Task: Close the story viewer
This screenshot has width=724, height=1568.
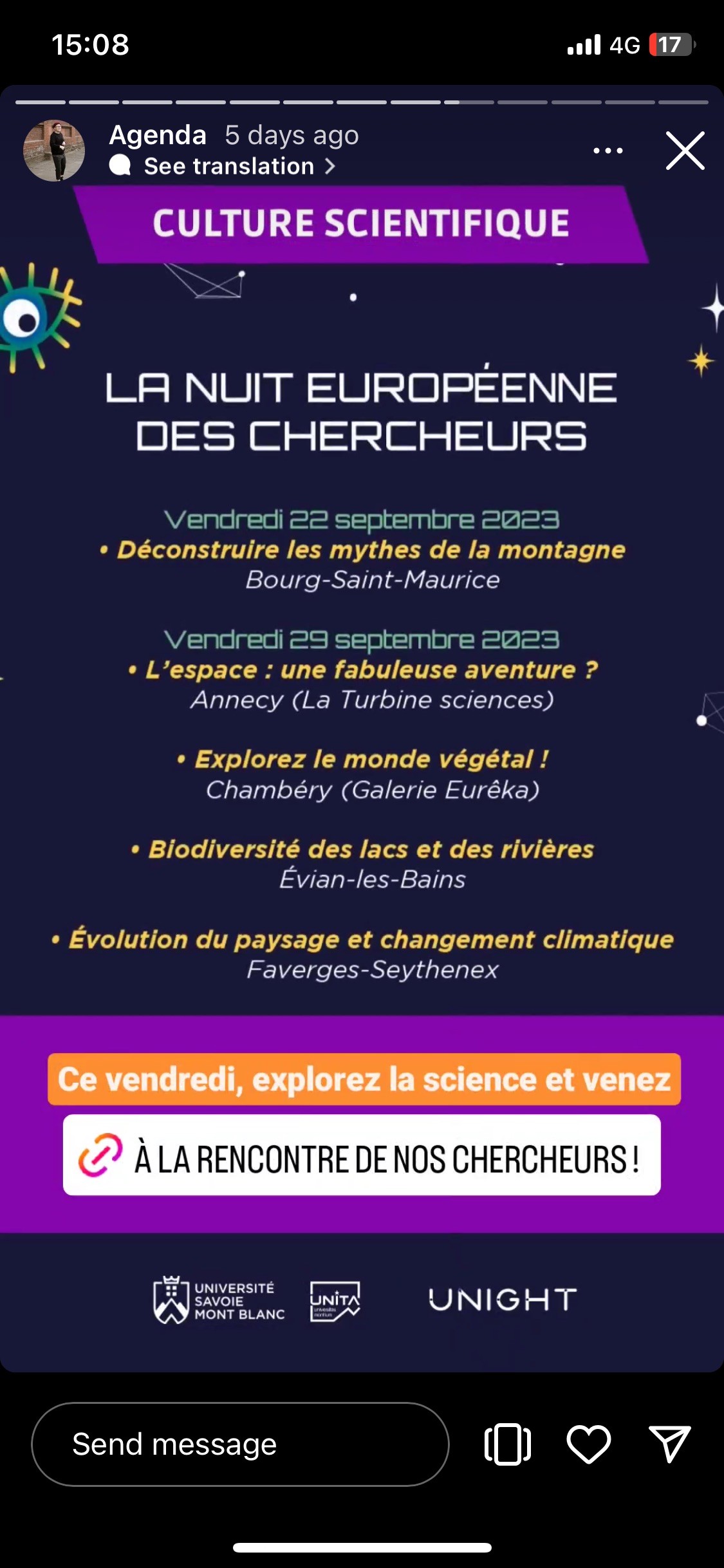Action: click(685, 151)
